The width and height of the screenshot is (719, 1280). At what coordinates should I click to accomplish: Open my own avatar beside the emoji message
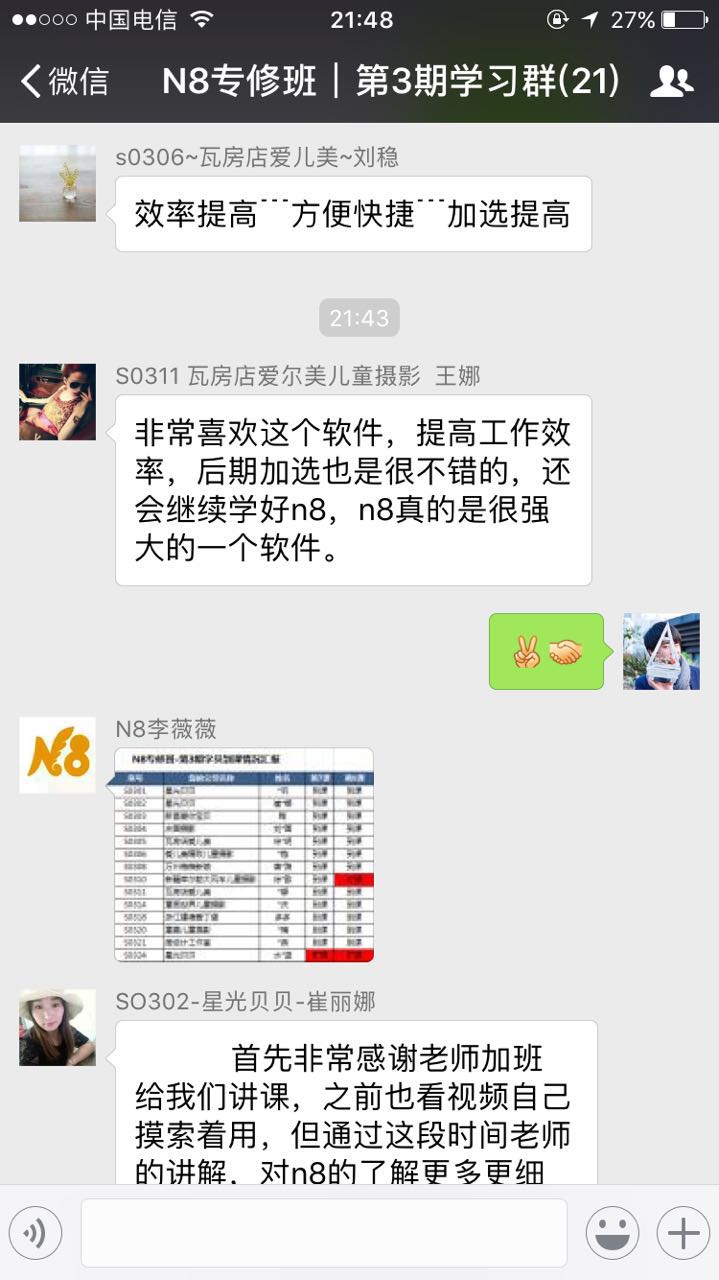coord(661,651)
